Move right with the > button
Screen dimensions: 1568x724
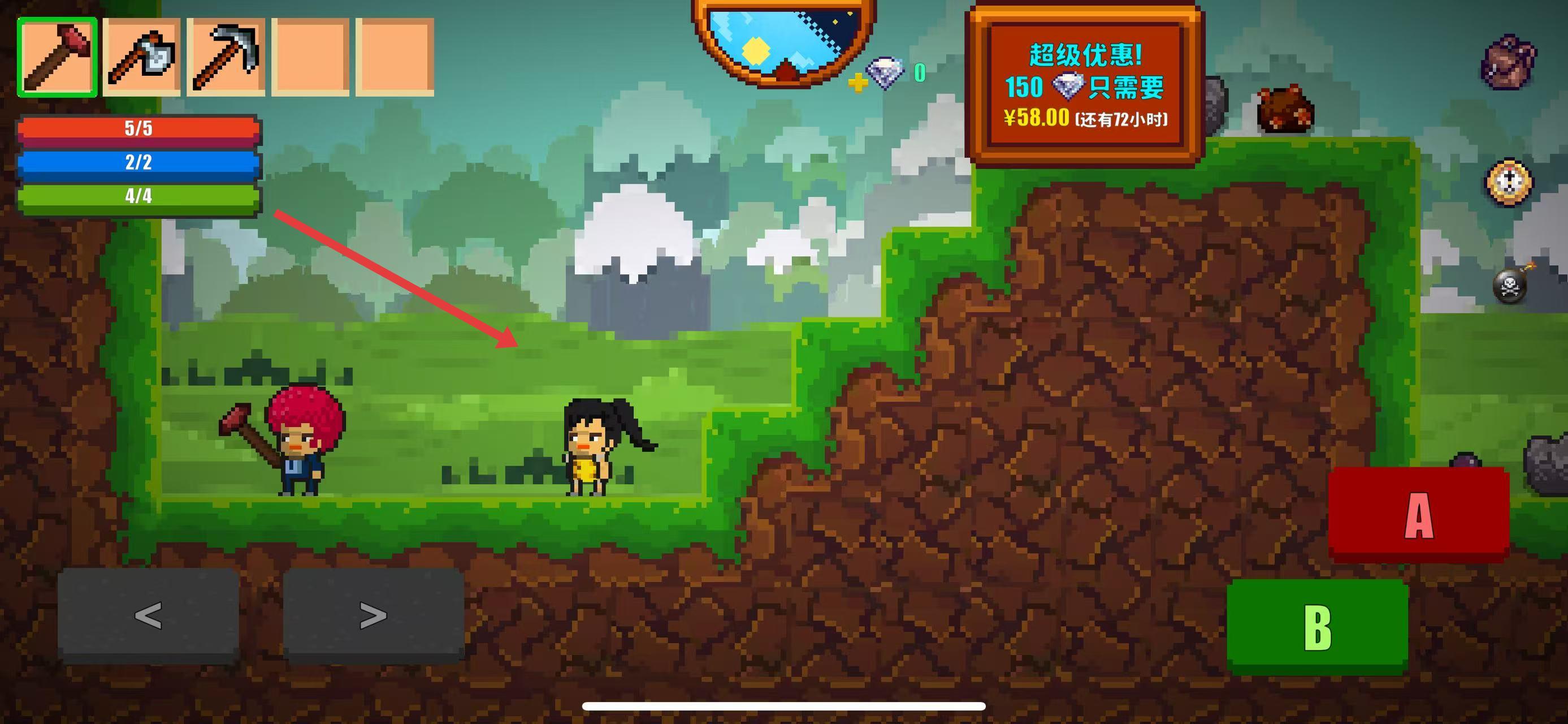(x=373, y=615)
